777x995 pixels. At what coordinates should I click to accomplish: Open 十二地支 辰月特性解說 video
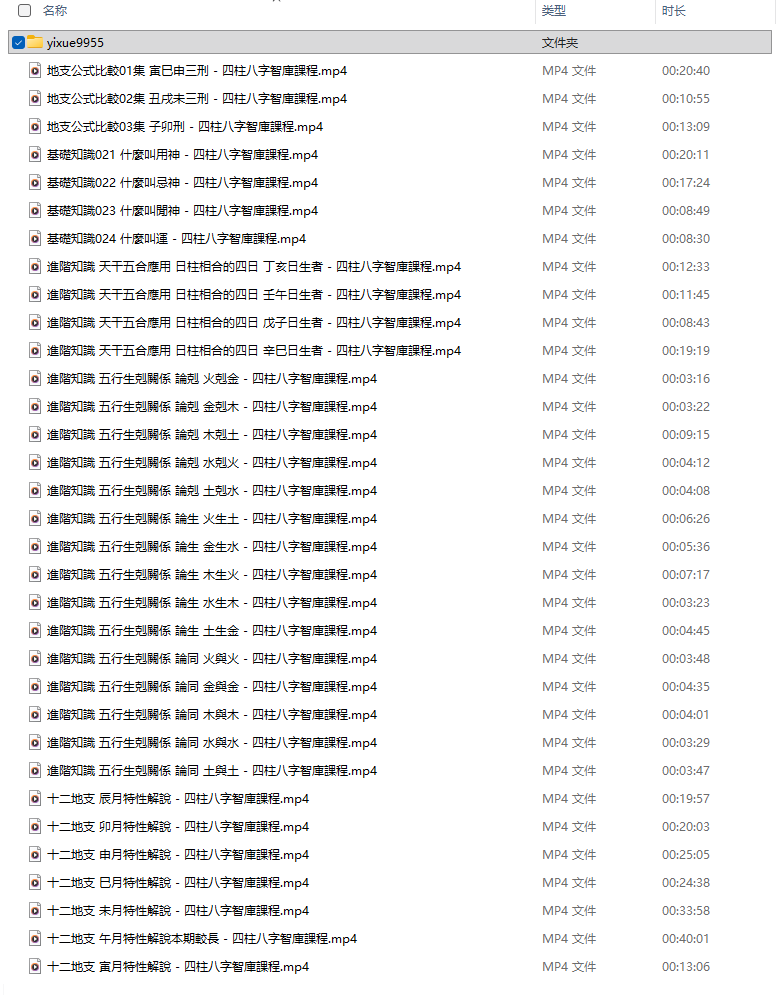(178, 799)
